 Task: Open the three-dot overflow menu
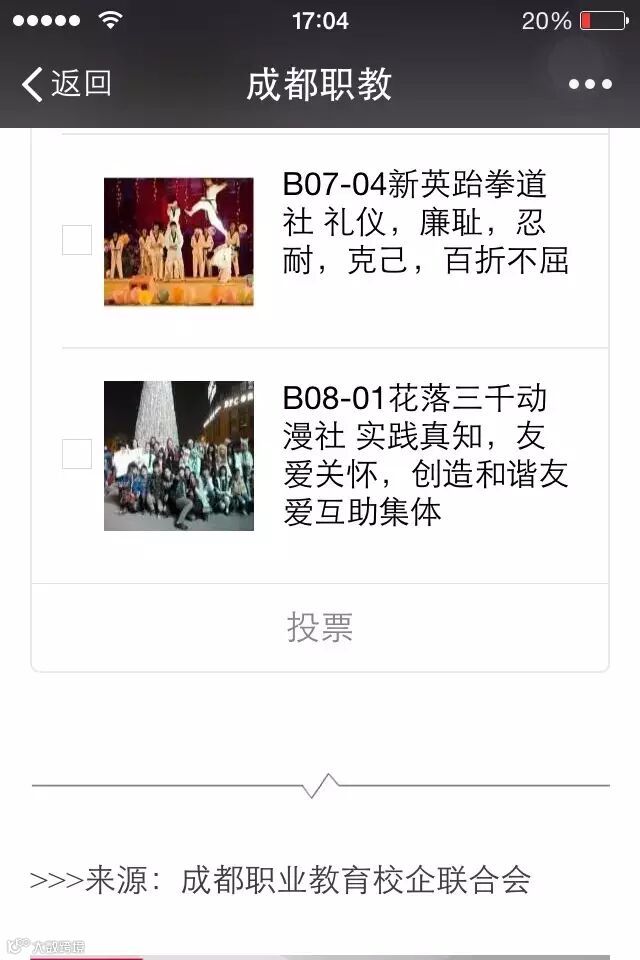pos(590,85)
